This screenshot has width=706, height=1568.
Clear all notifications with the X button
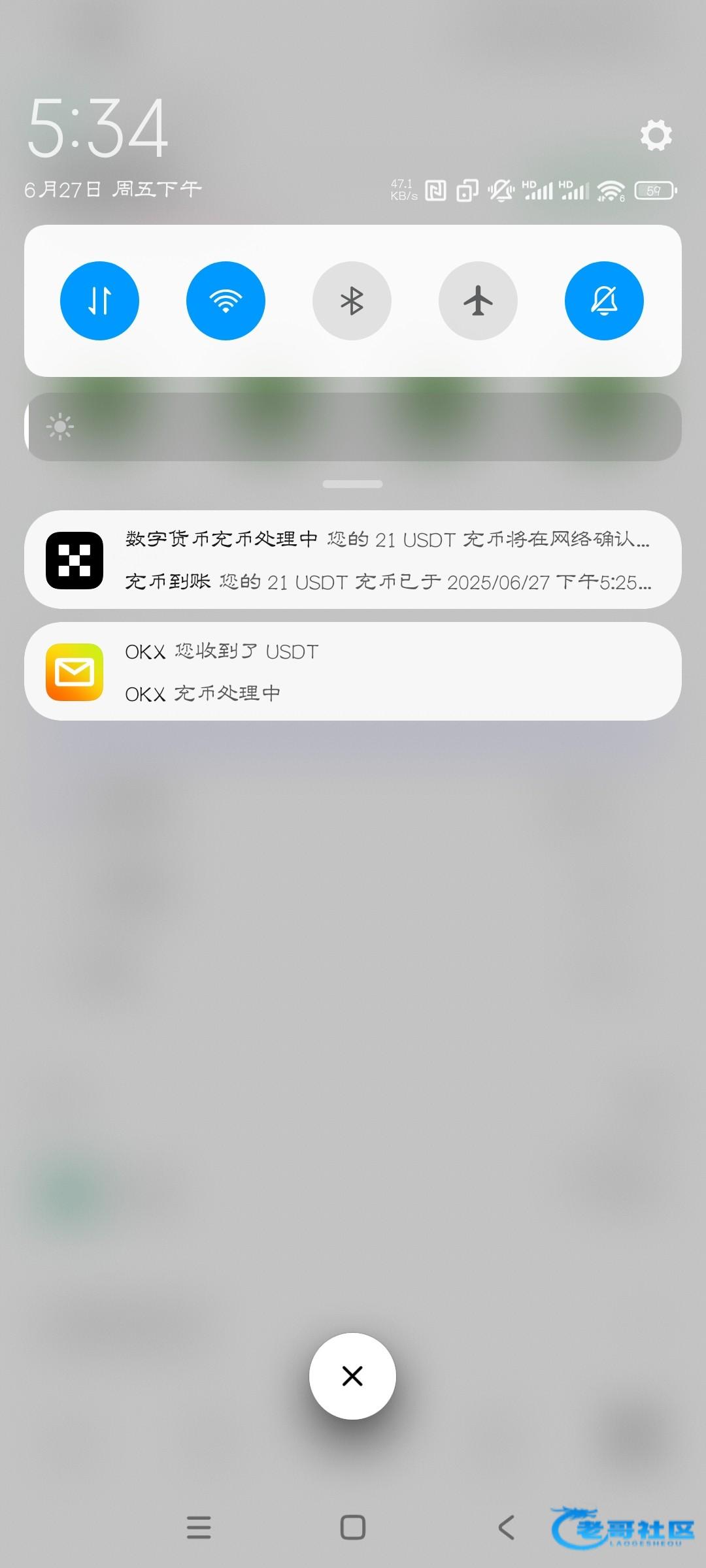click(x=352, y=1376)
